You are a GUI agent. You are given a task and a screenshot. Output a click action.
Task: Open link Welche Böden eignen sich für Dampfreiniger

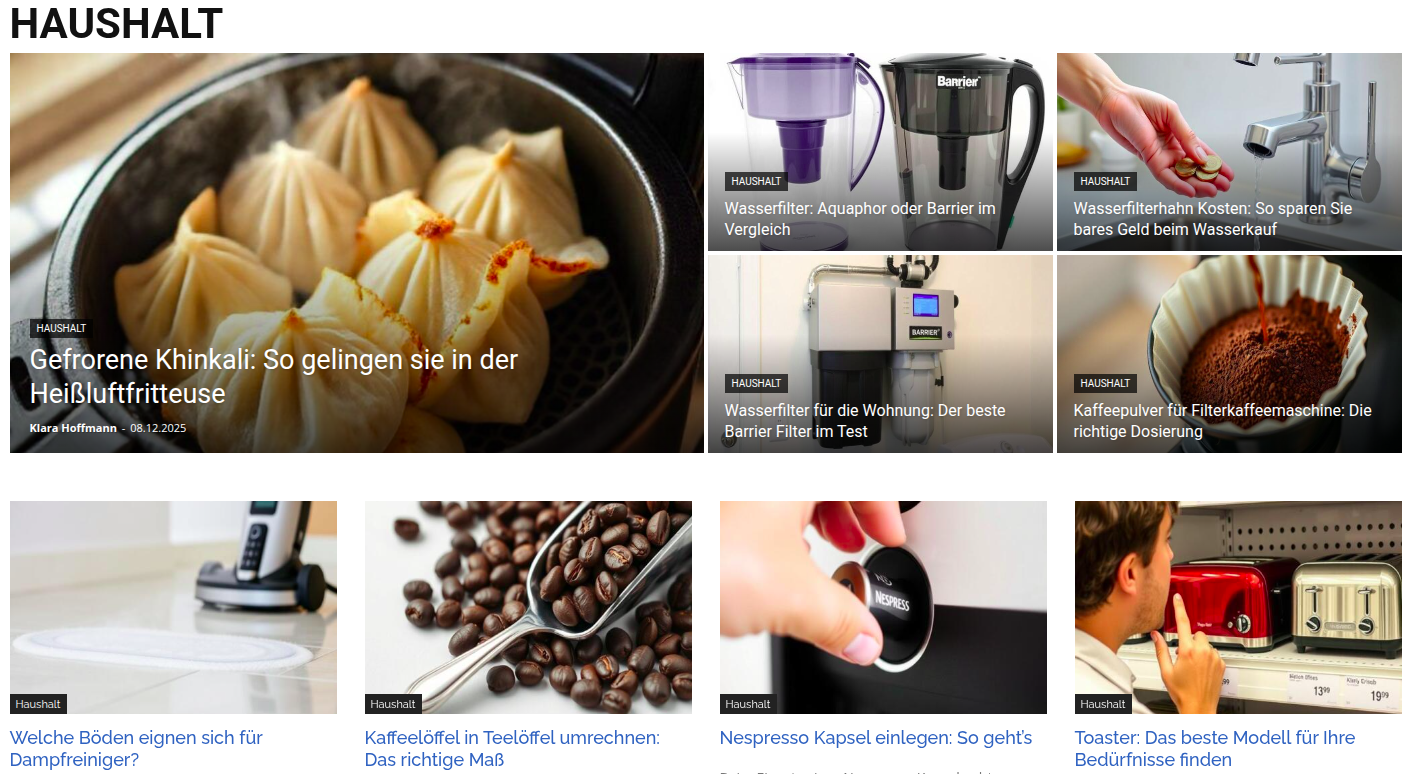point(136,748)
